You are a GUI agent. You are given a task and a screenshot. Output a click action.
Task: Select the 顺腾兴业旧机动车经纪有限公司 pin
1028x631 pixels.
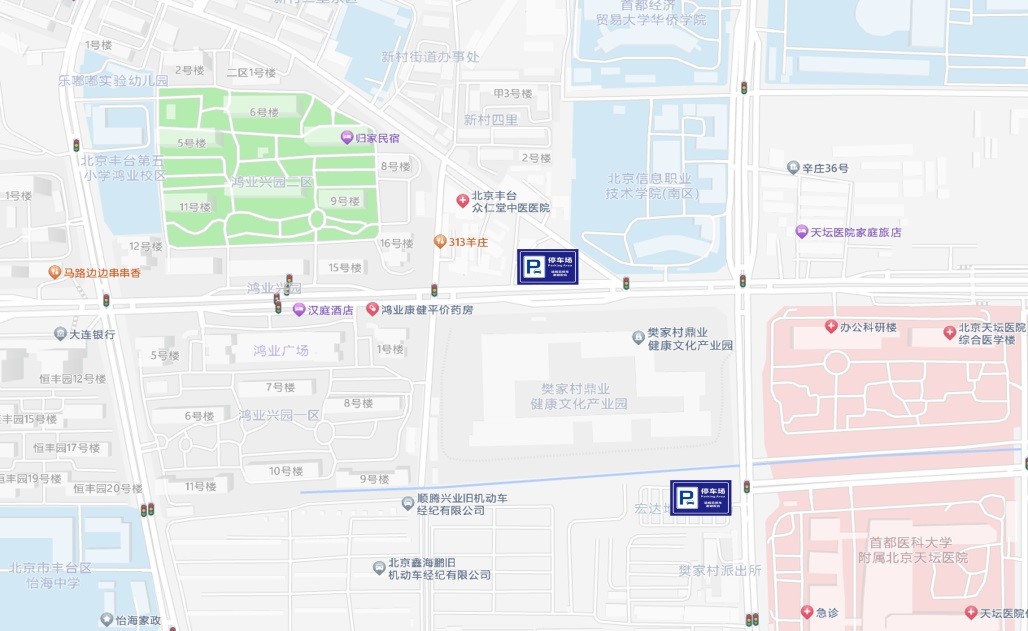click(408, 504)
